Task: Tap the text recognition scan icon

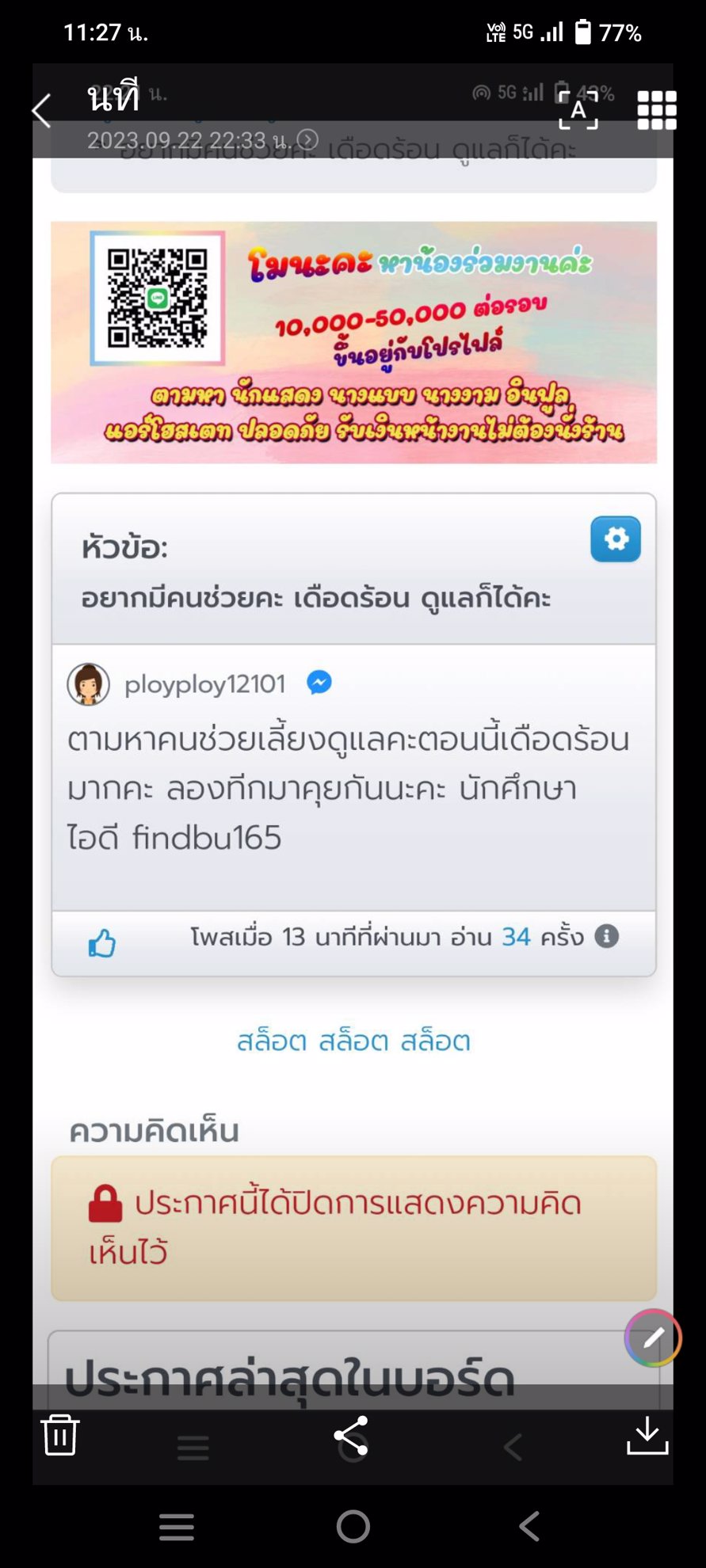Action: coord(578,110)
